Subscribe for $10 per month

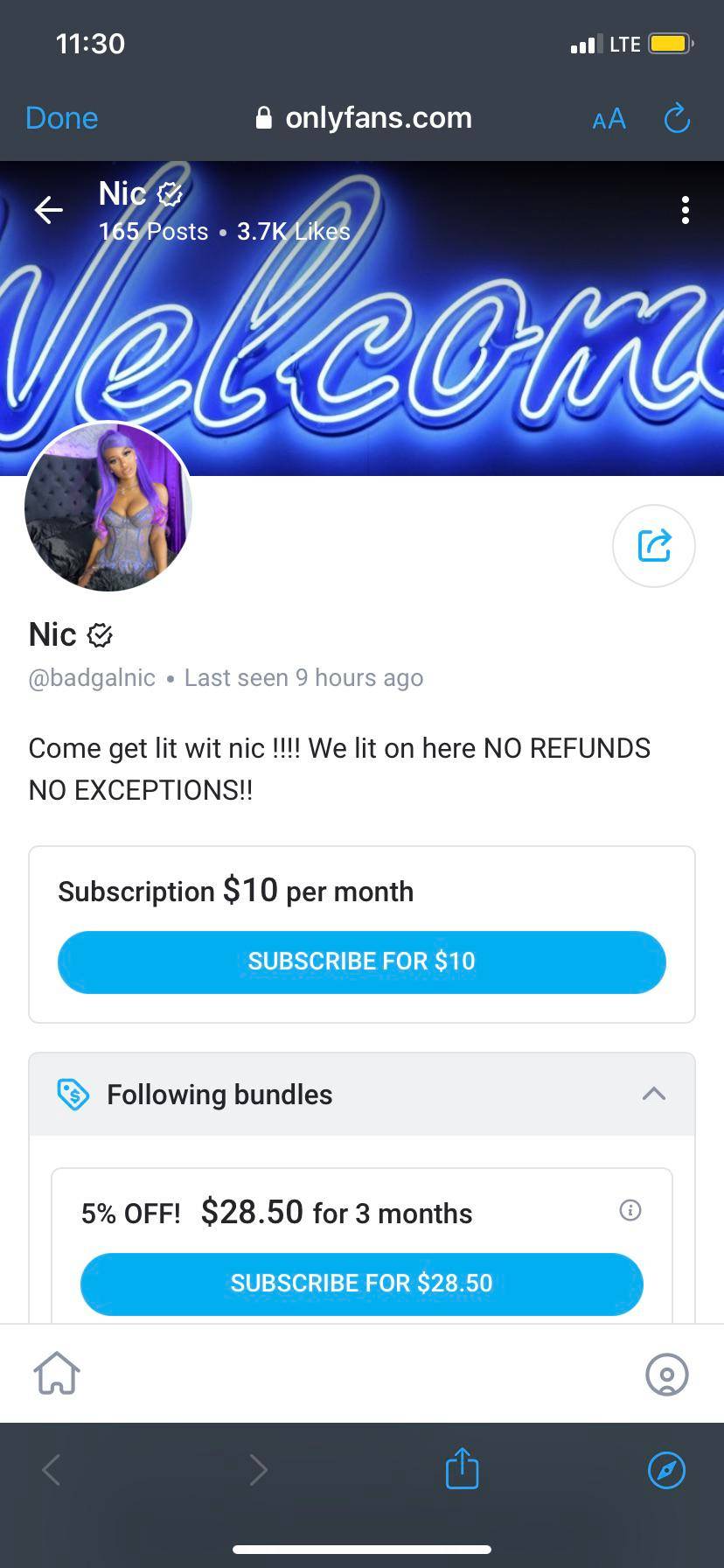click(361, 962)
